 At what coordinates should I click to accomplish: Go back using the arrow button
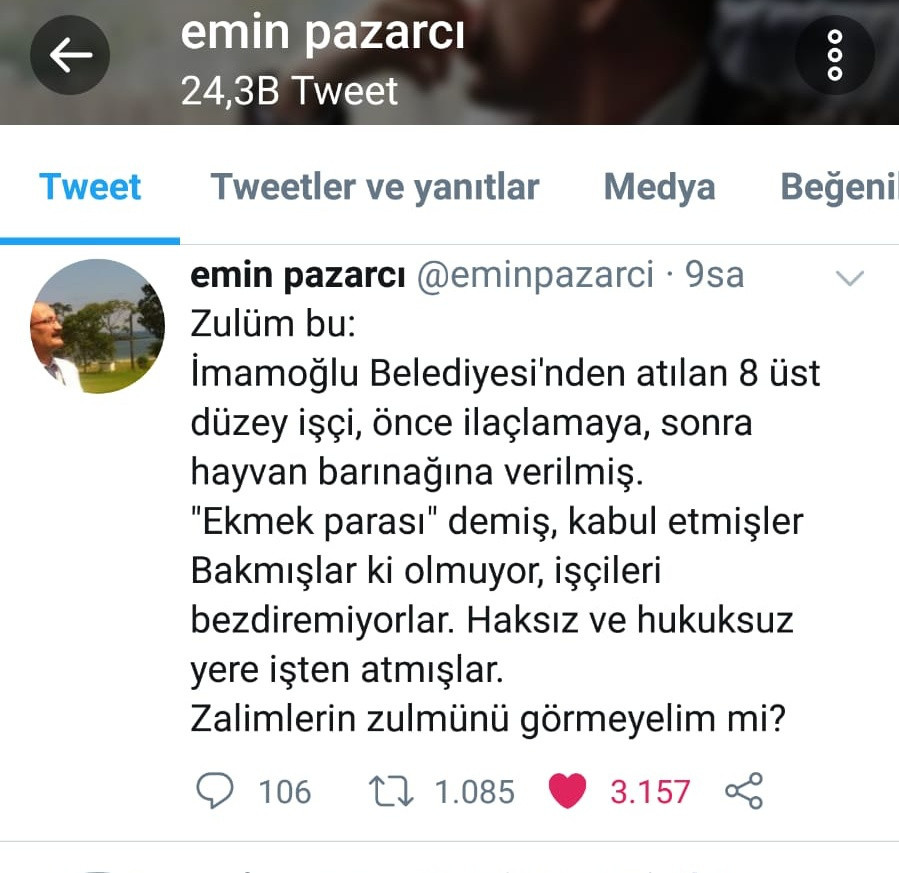pyautogui.click(x=69, y=55)
